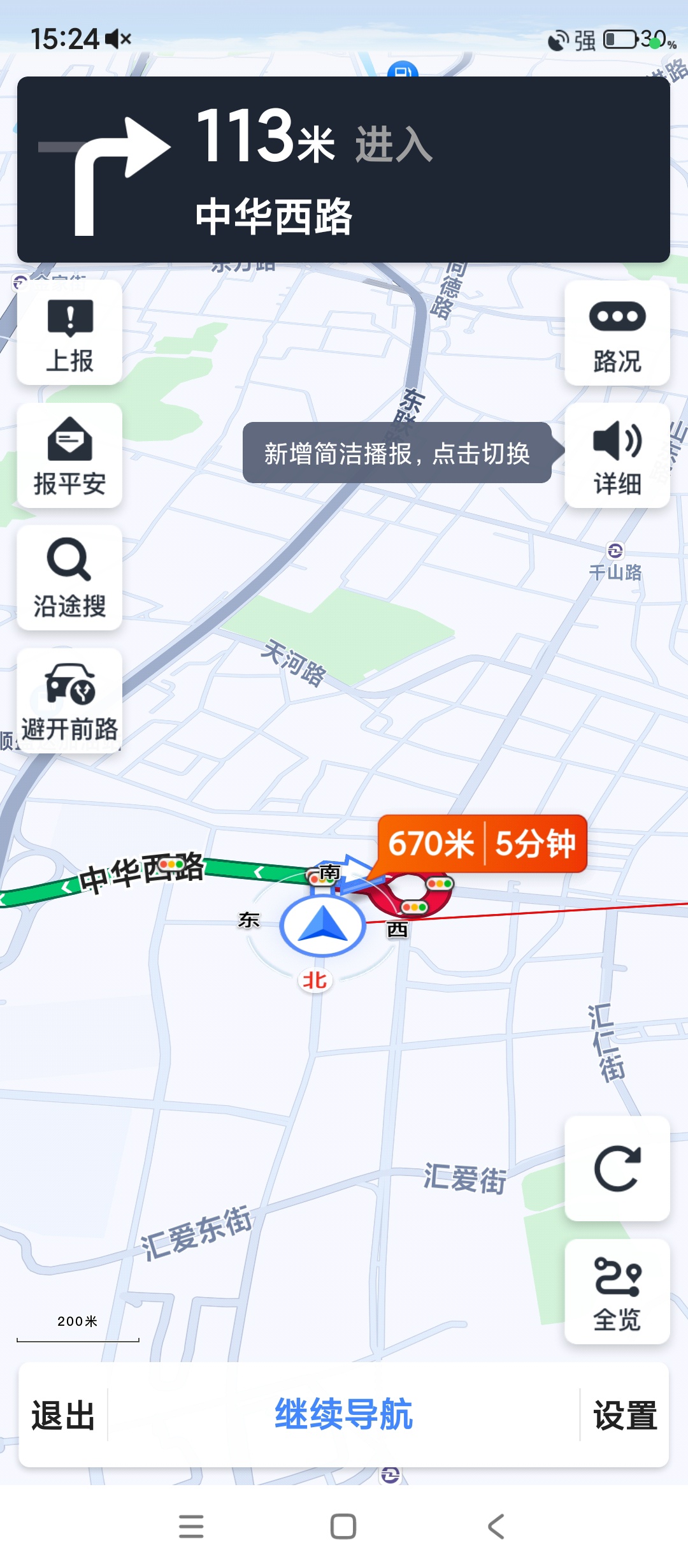Tap 继续导航 to resume navigation
Screen dimensions: 688x1568
coord(344,1415)
